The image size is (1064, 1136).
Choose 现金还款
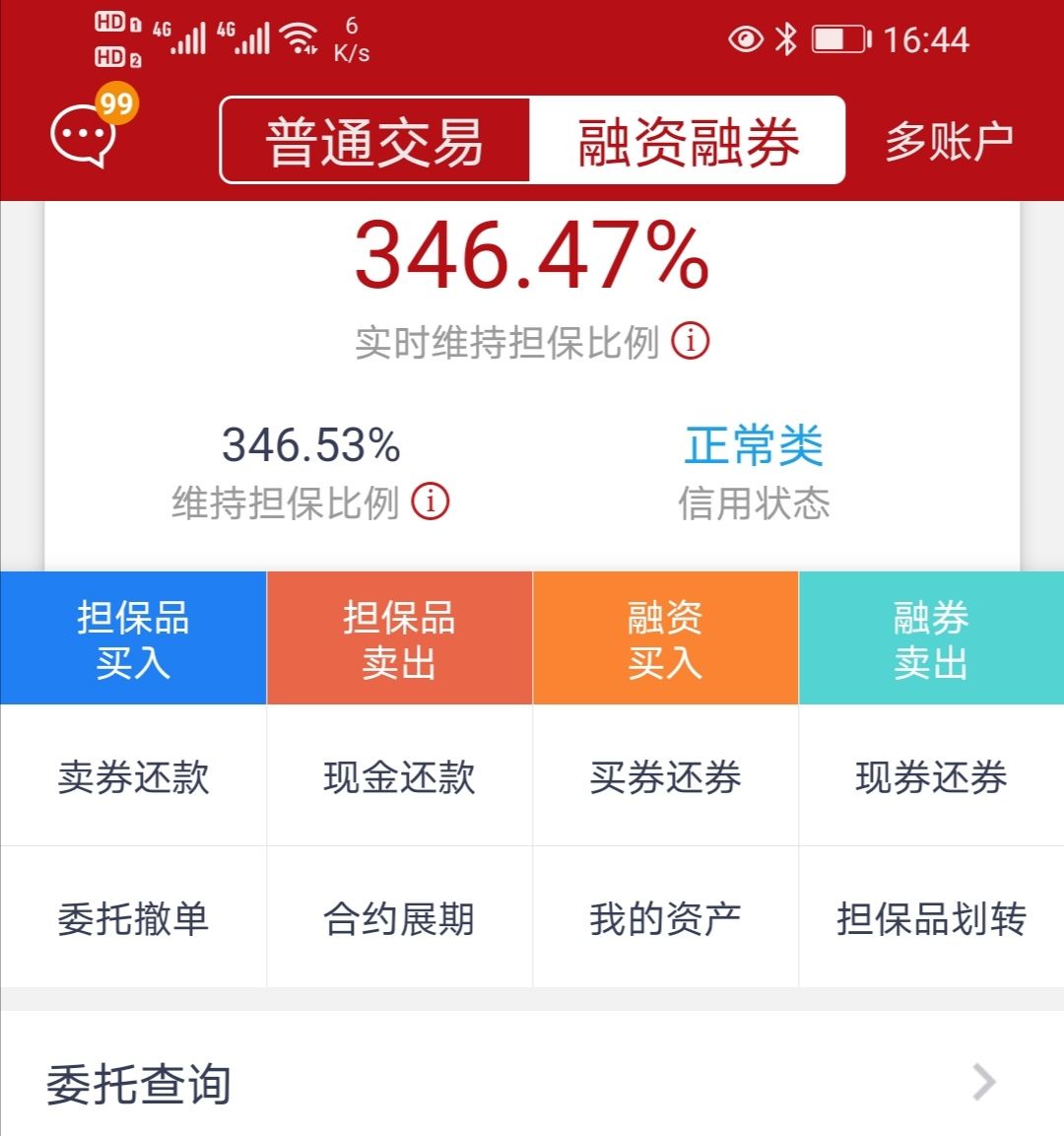pyautogui.click(x=399, y=776)
